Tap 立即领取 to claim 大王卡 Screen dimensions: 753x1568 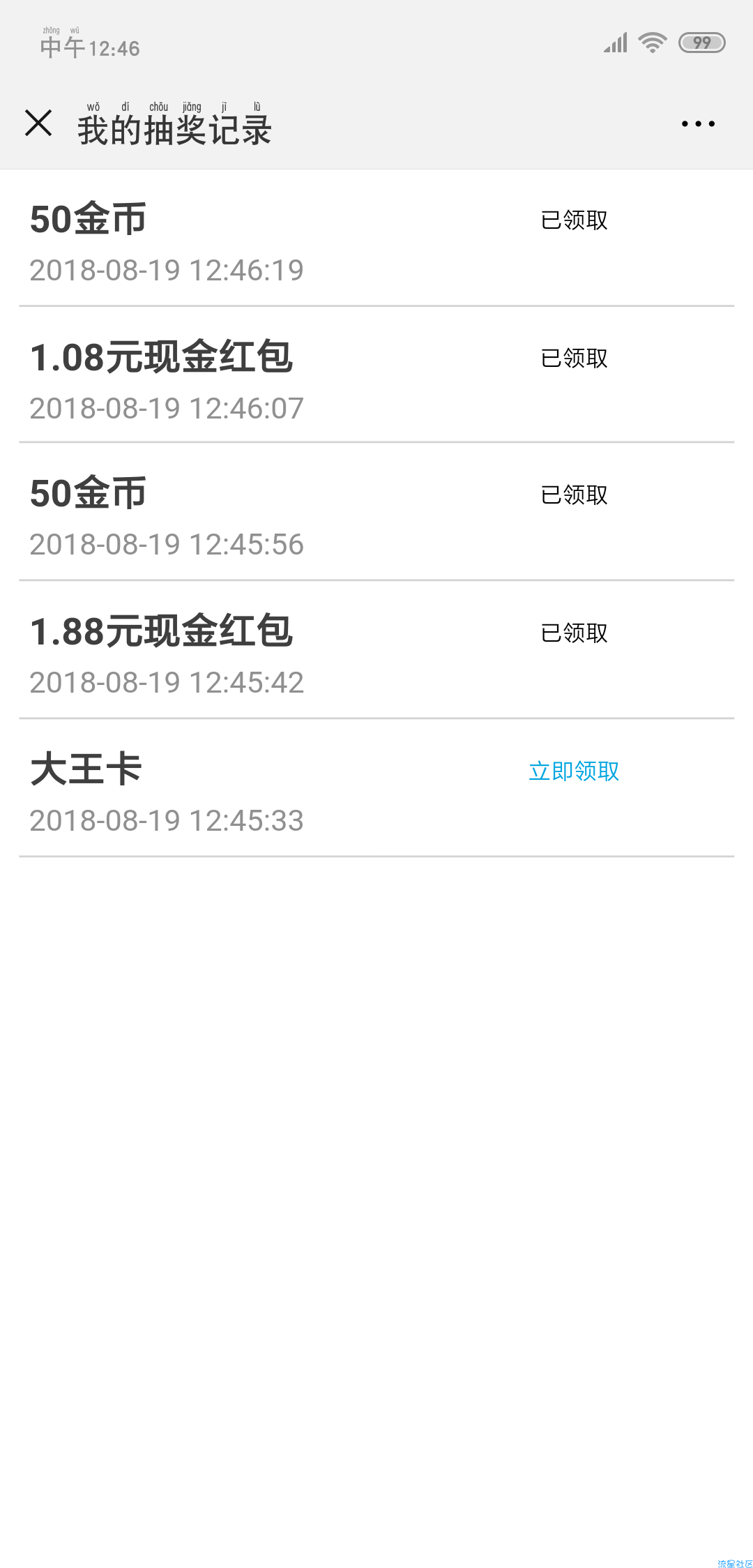[x=574, y=771]
